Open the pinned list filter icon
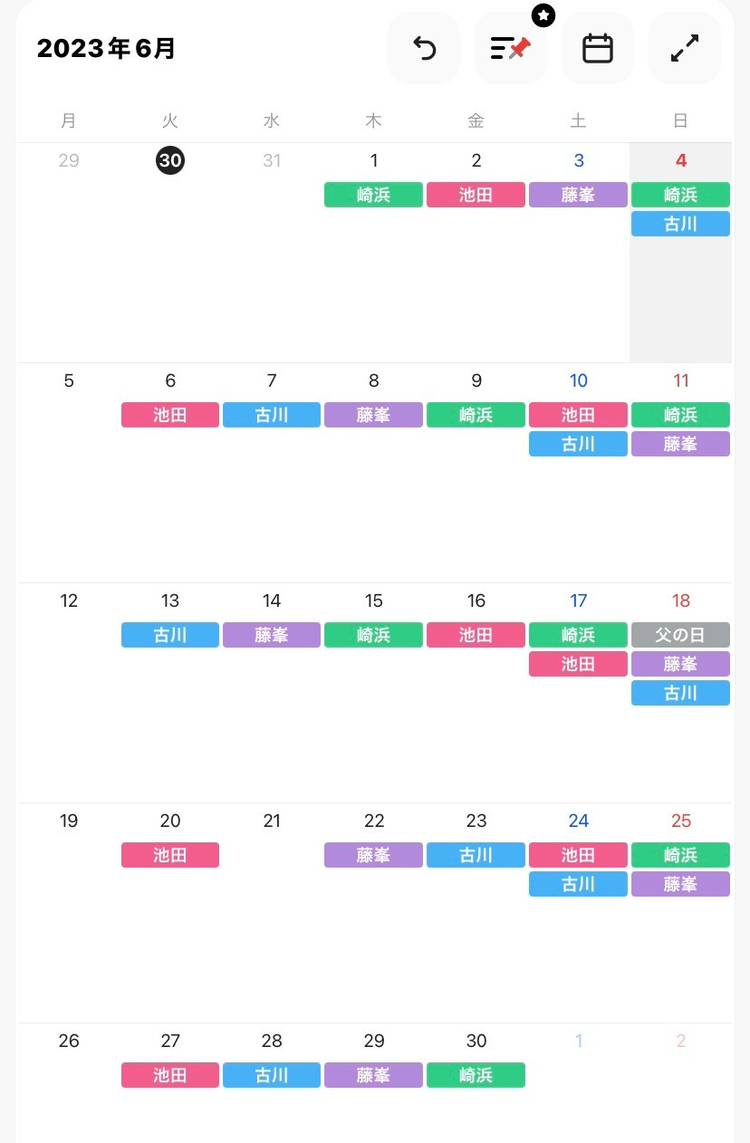Image resolution: width=750 pixels, height=1143 pixels. 510,48
